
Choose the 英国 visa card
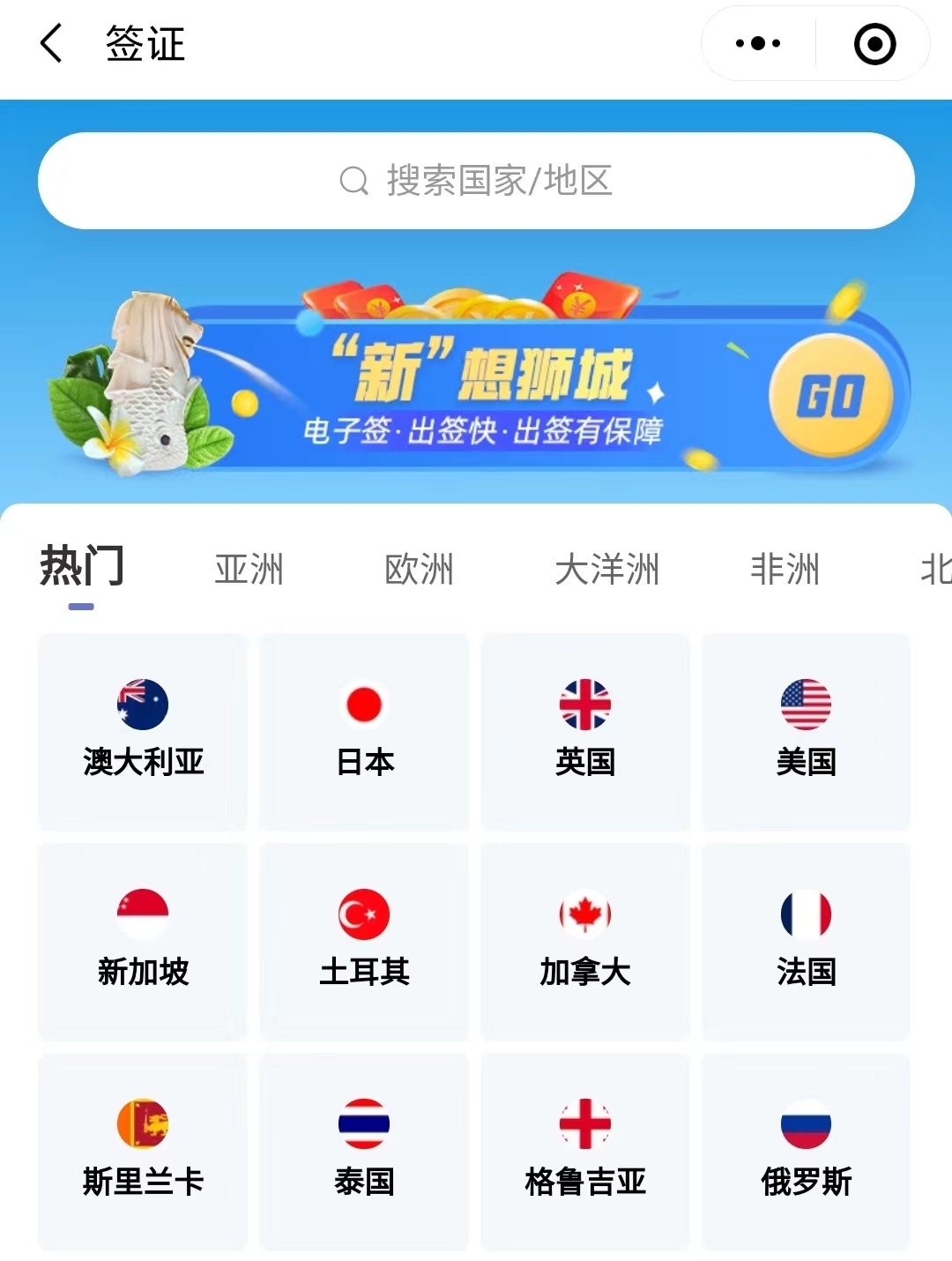pyautogui.click(x=585, y=731)
